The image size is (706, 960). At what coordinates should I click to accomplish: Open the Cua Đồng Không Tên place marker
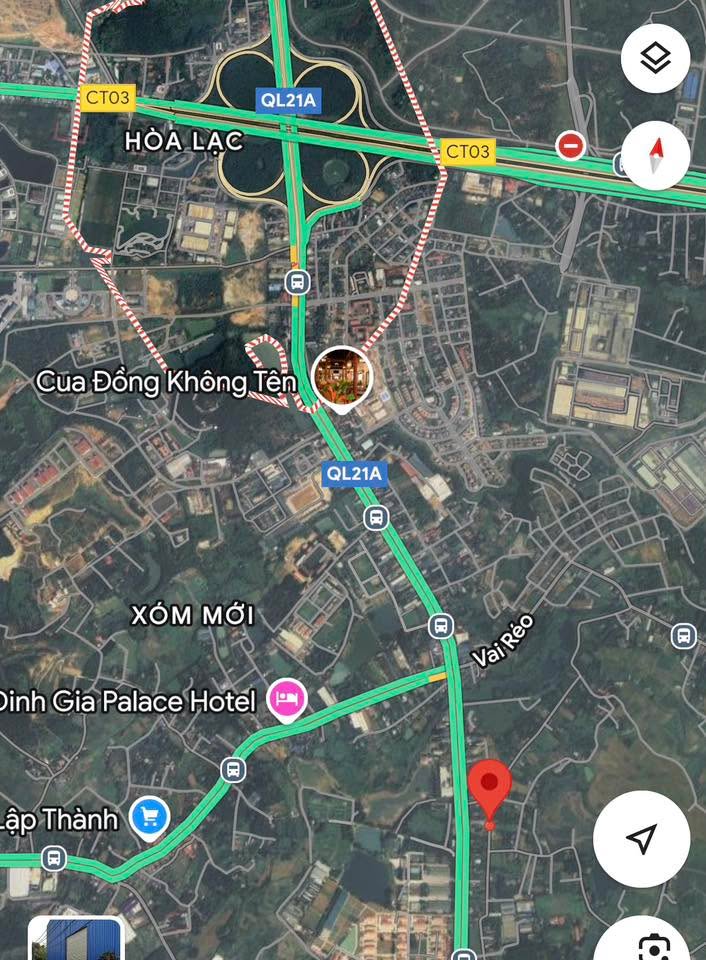coord(342,378)
